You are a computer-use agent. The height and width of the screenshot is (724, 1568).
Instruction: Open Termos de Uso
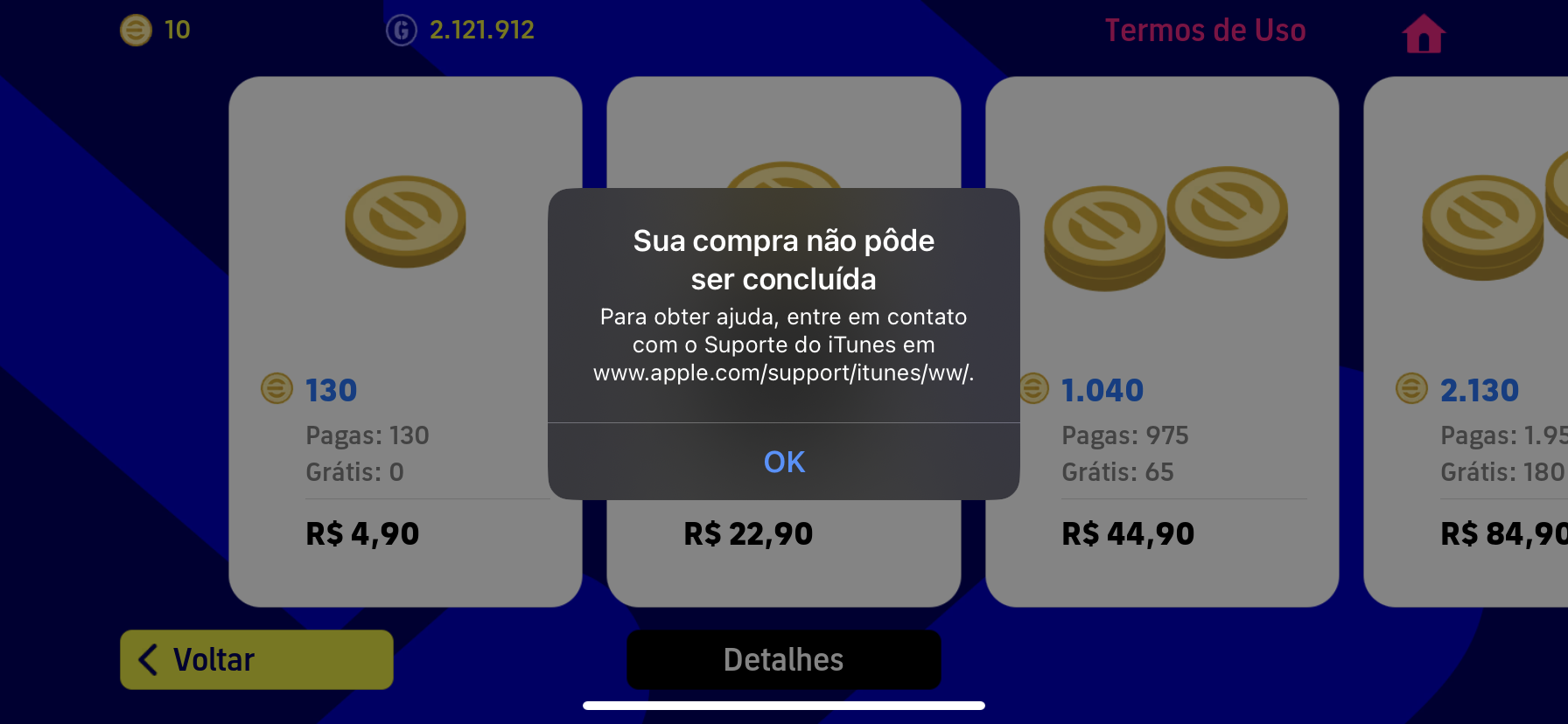point(1204,31)
